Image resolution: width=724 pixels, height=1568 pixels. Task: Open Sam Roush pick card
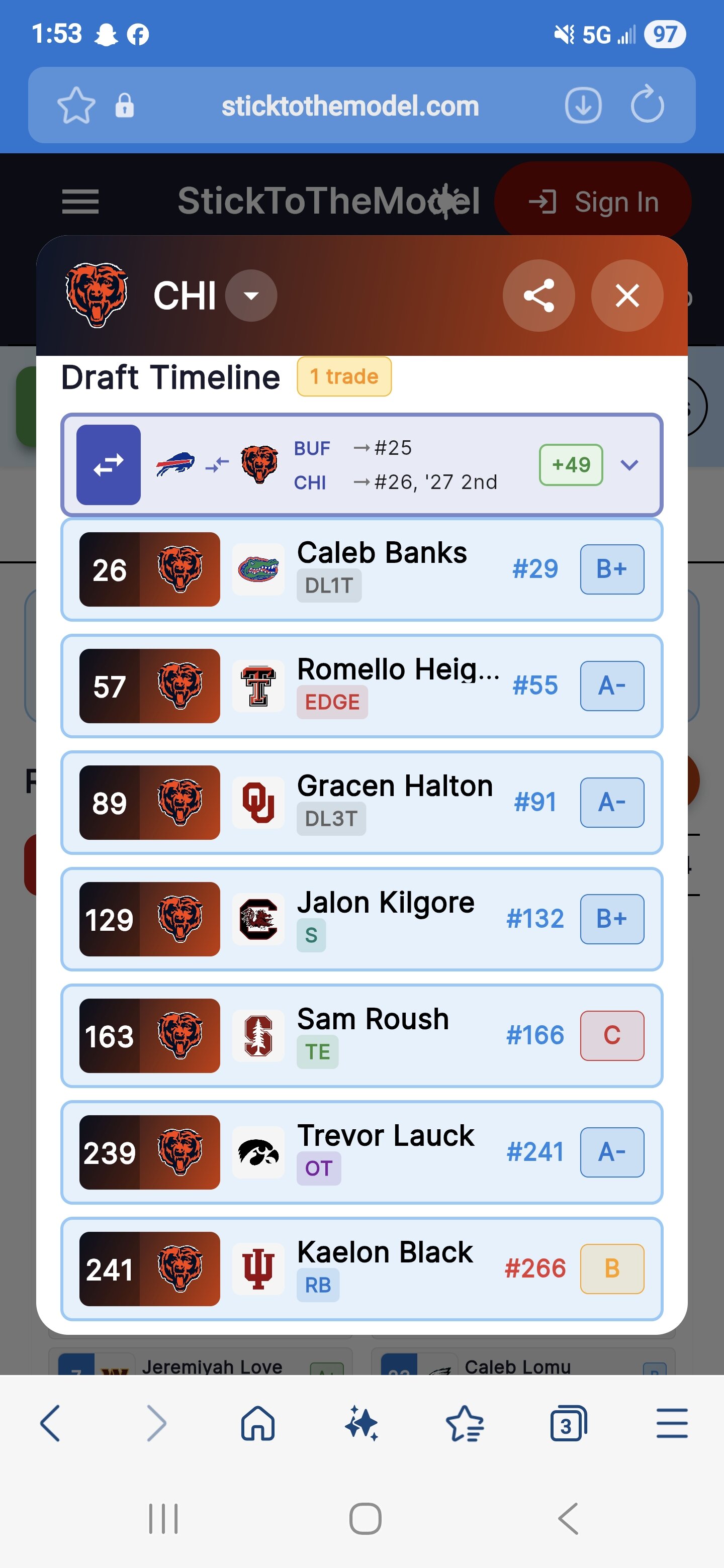pyautogui.click(x=361, y=1035)
